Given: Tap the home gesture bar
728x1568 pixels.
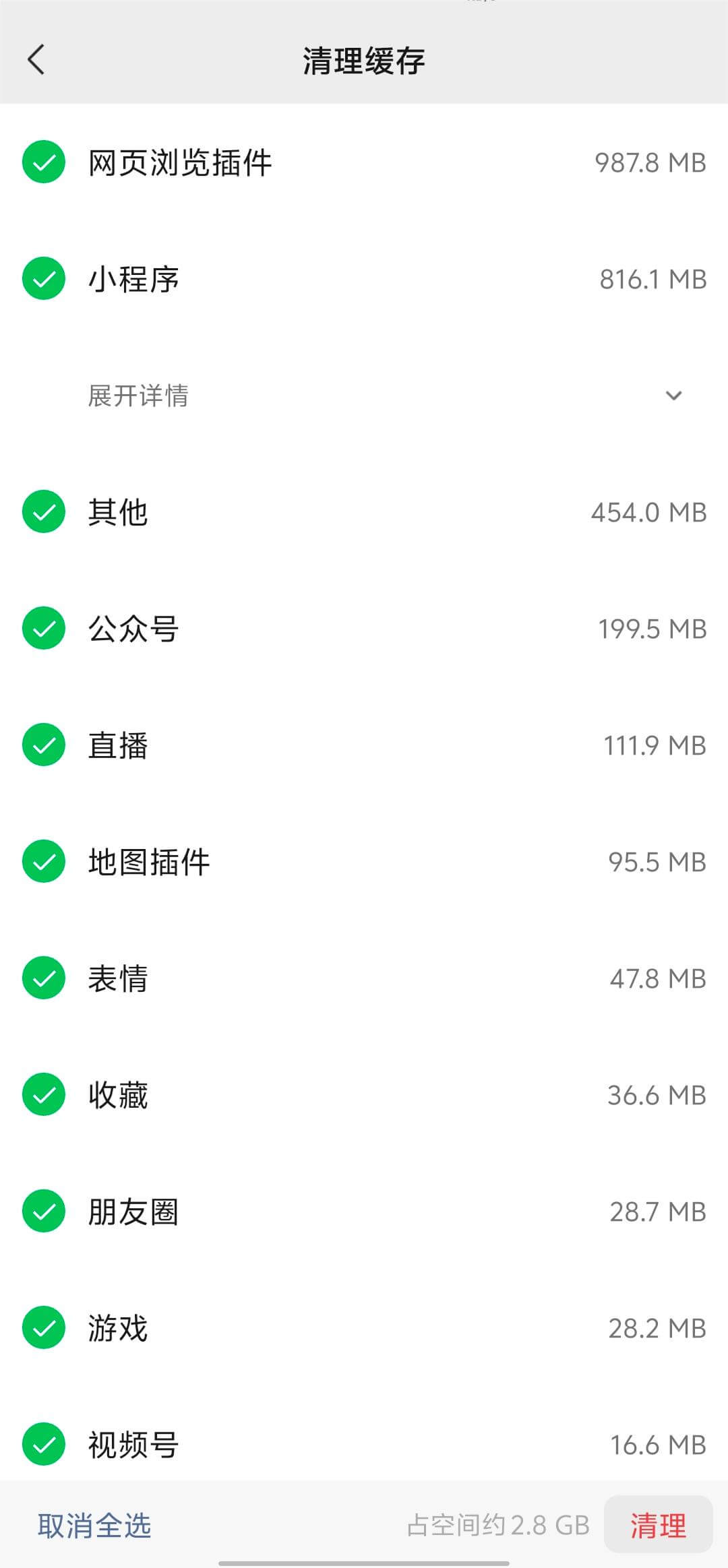Looking at the screenshot, I should click(364, 1561).
